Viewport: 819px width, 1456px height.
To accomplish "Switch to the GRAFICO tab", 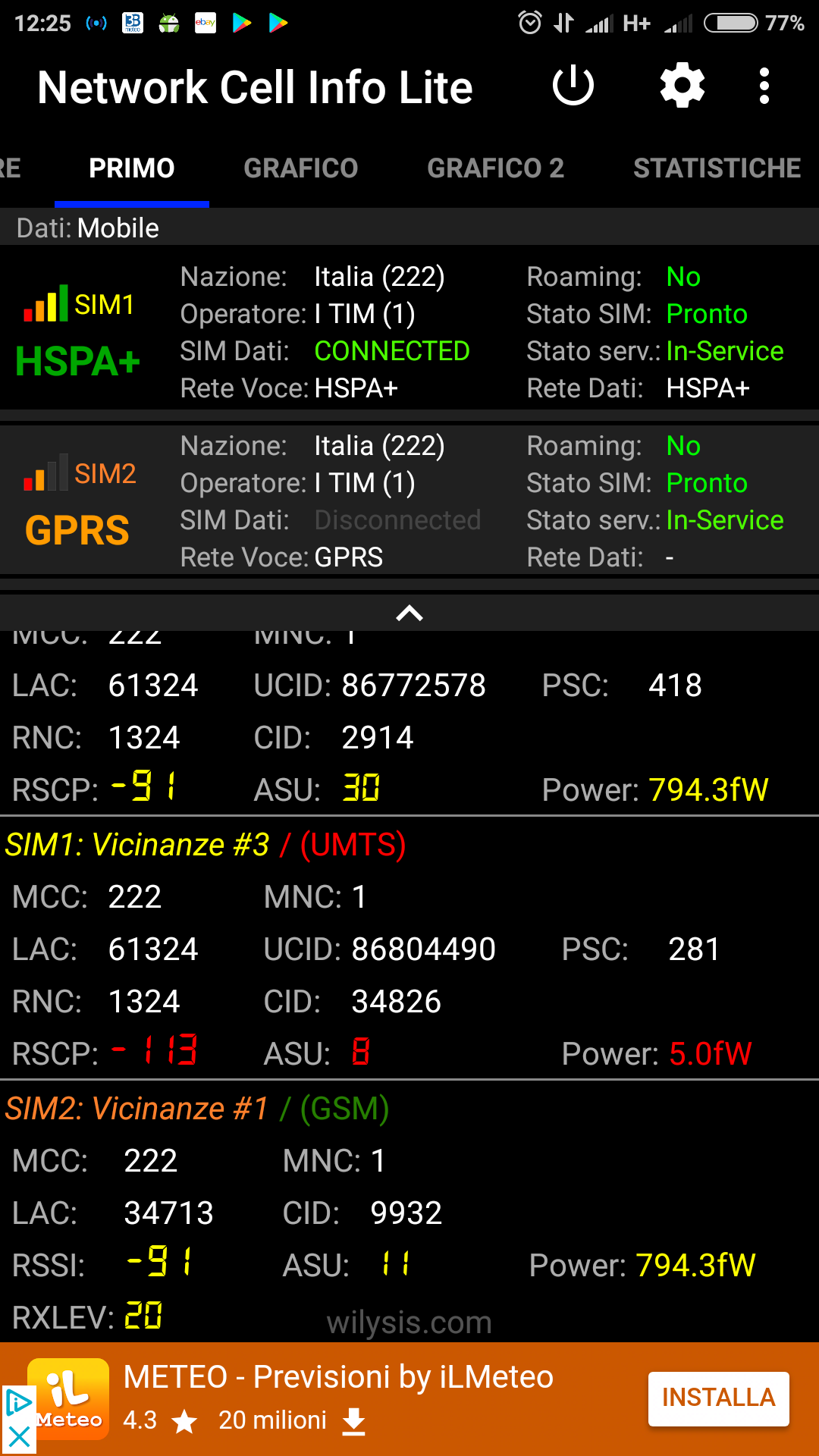I will [301, 168].
